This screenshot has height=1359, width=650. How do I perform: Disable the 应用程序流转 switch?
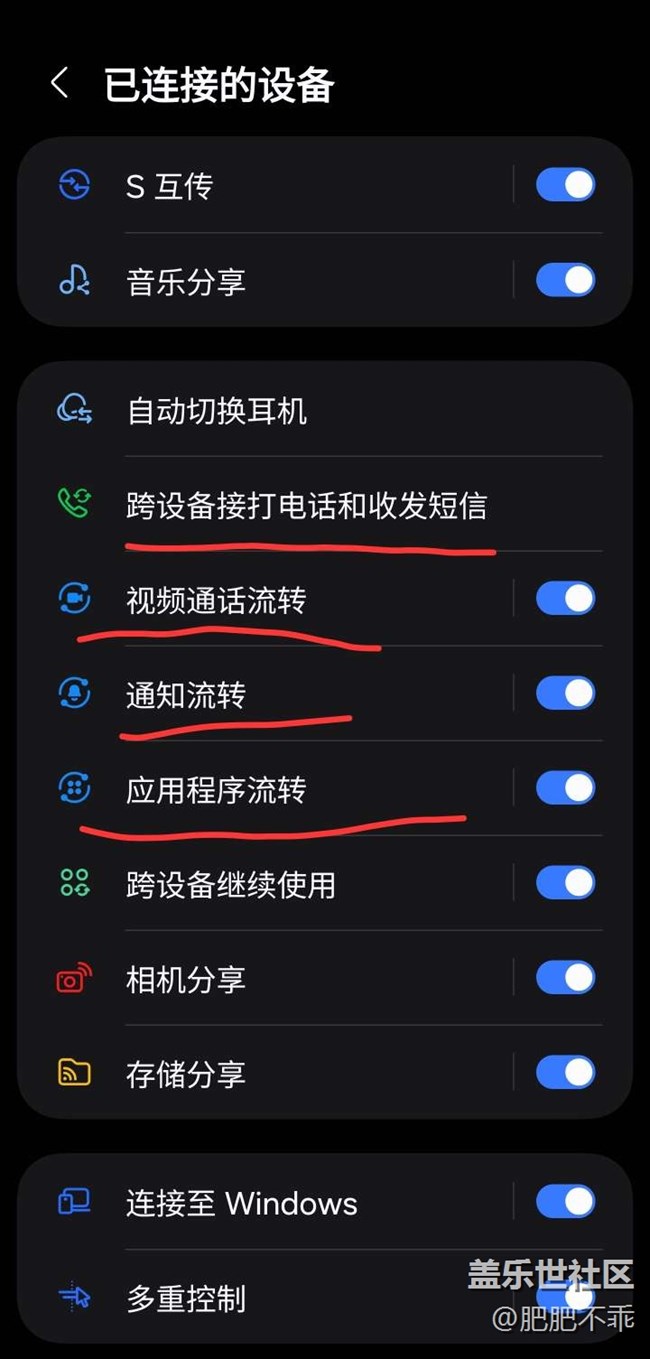(x=565, y=788)
